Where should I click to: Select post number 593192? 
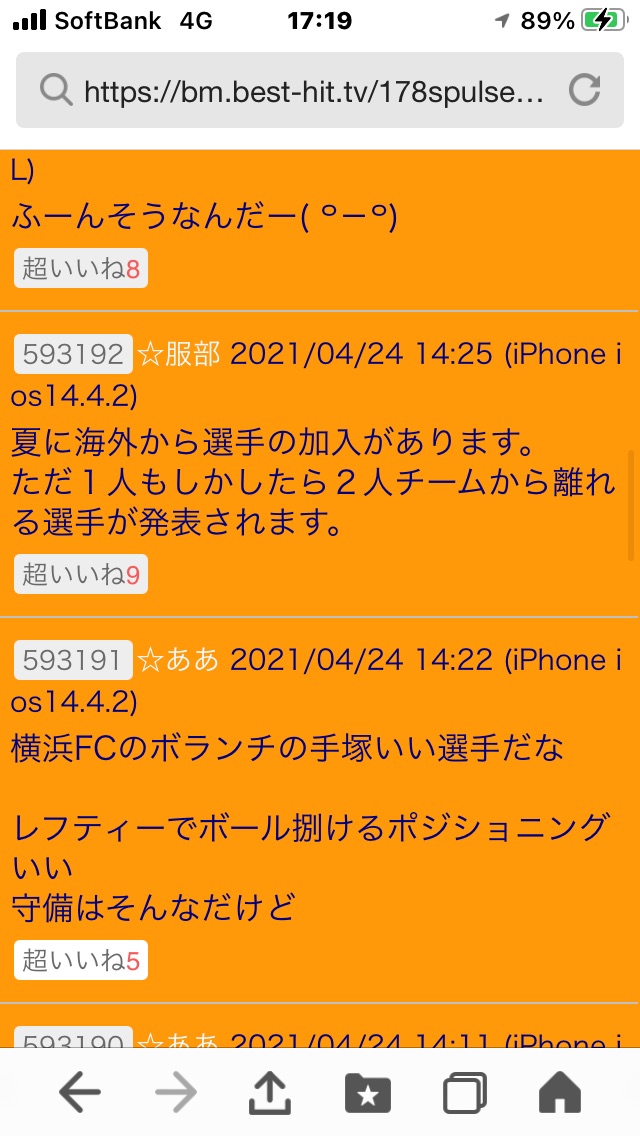73,354
